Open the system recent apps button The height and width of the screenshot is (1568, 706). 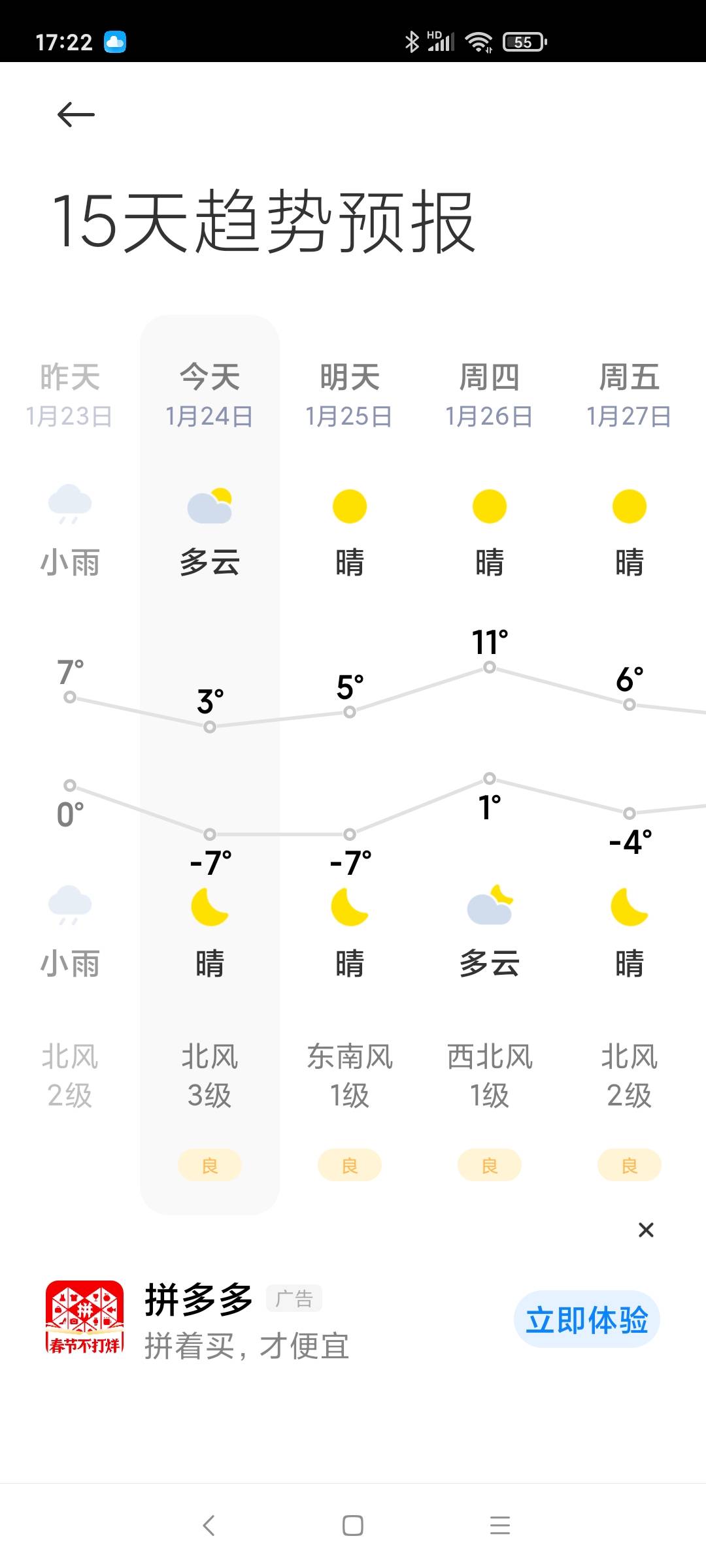[500, 1526]
